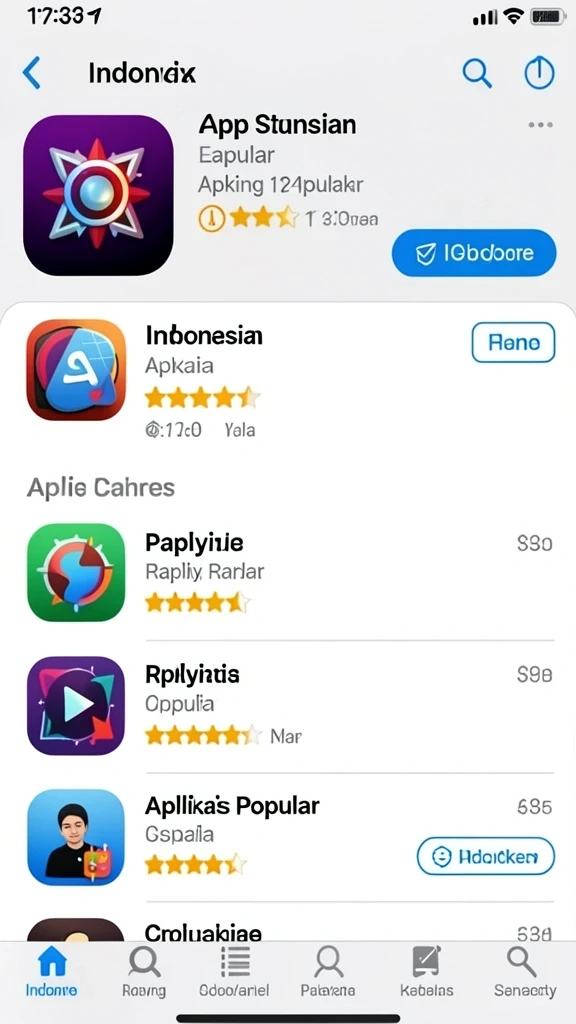Viewport: 576px width, 1024px height.
Task: Tap the Rano button next to Inbonesian
Action: pyautogui.click(x=513, y=342)
